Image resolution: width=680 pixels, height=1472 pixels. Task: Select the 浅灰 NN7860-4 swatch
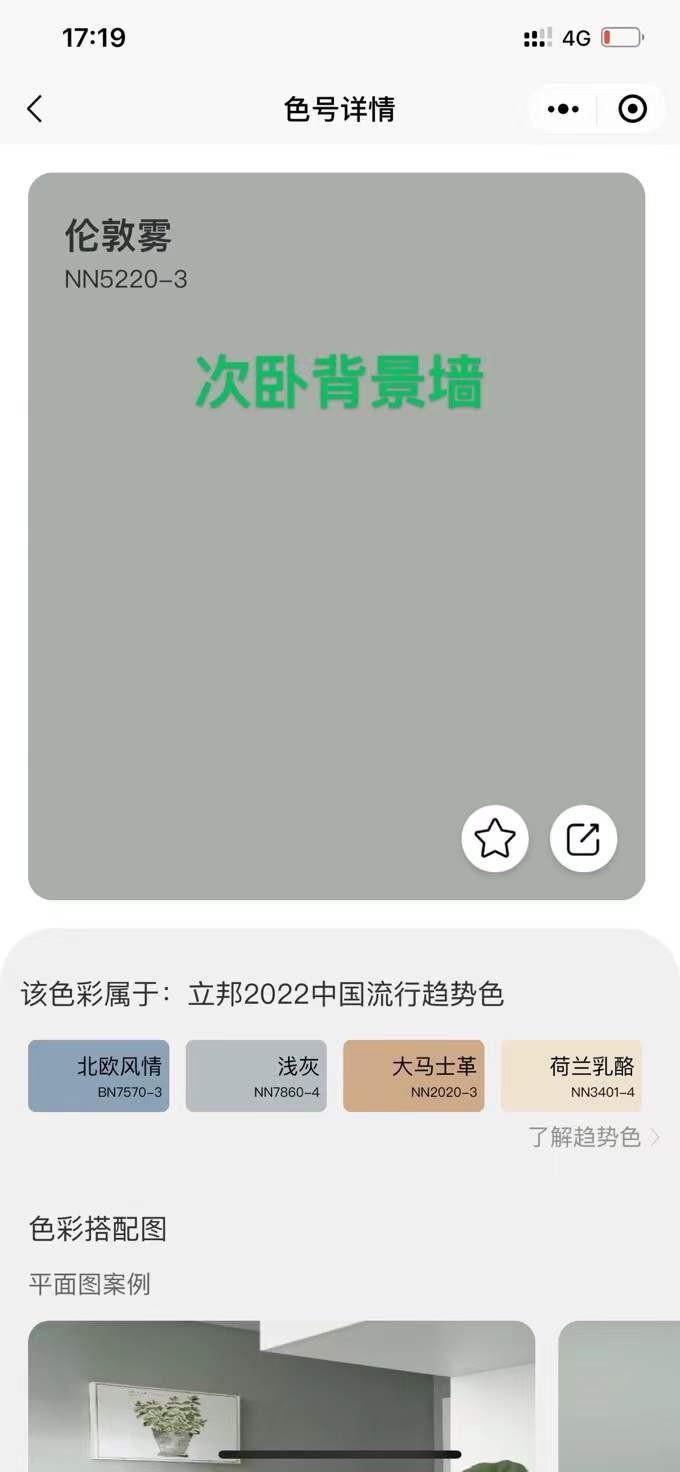(256, 1076)
